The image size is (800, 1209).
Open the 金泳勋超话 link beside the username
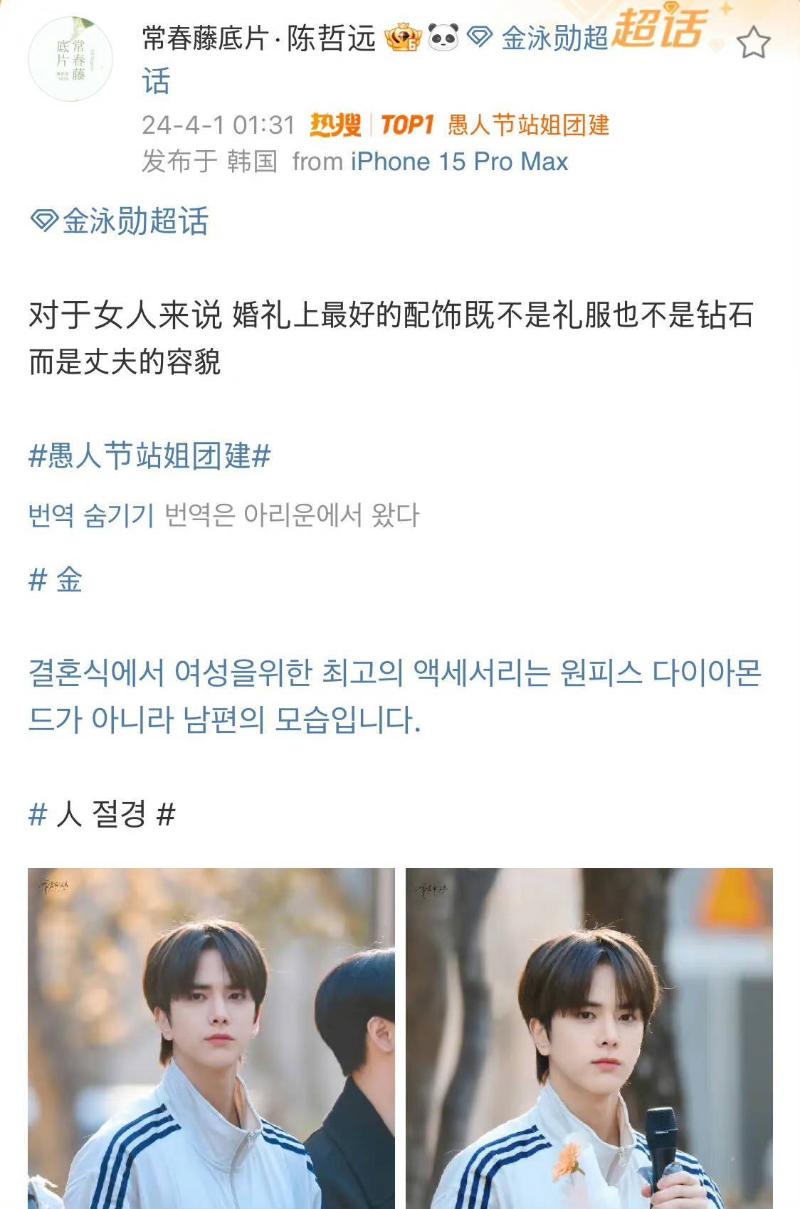click(x=555, y=38)
